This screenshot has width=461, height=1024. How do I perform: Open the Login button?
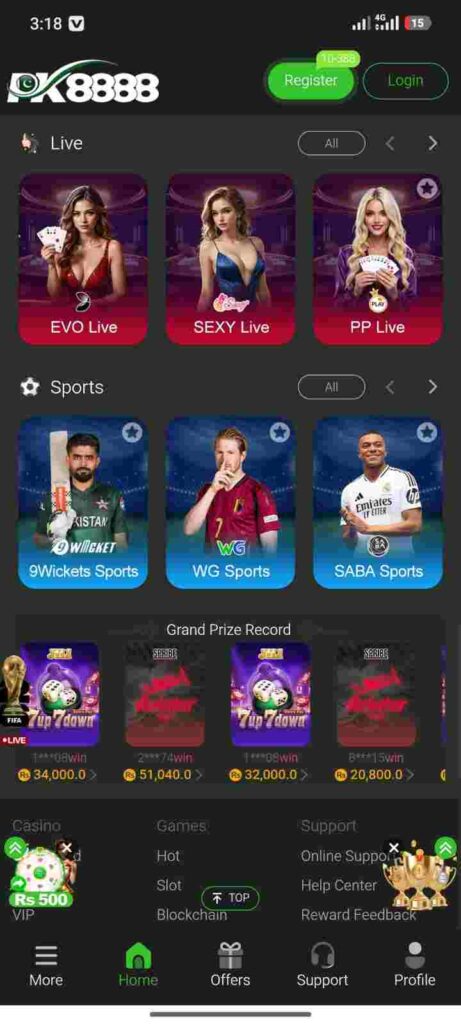click(405, 81)
